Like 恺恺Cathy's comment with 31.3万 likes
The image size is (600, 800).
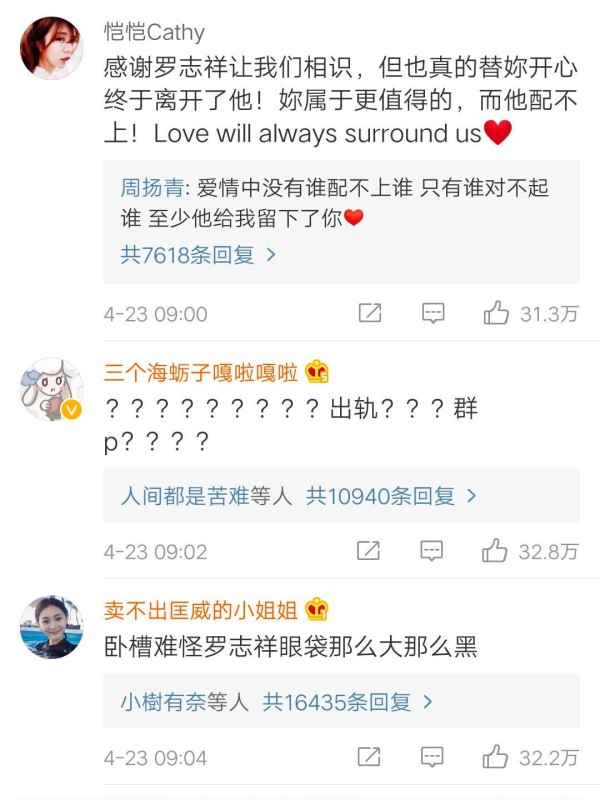(497, 314)
